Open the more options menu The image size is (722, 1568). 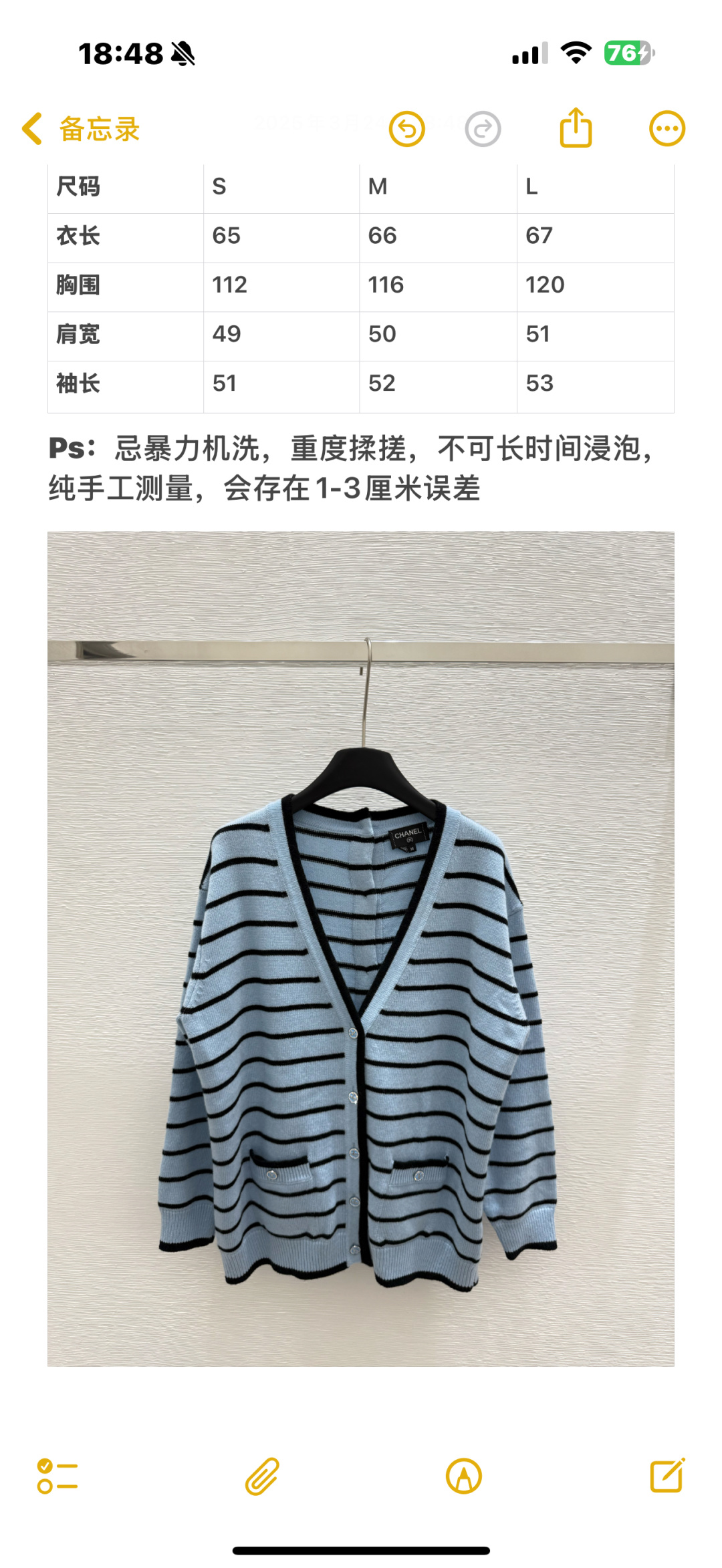click(x=667, y=128)
